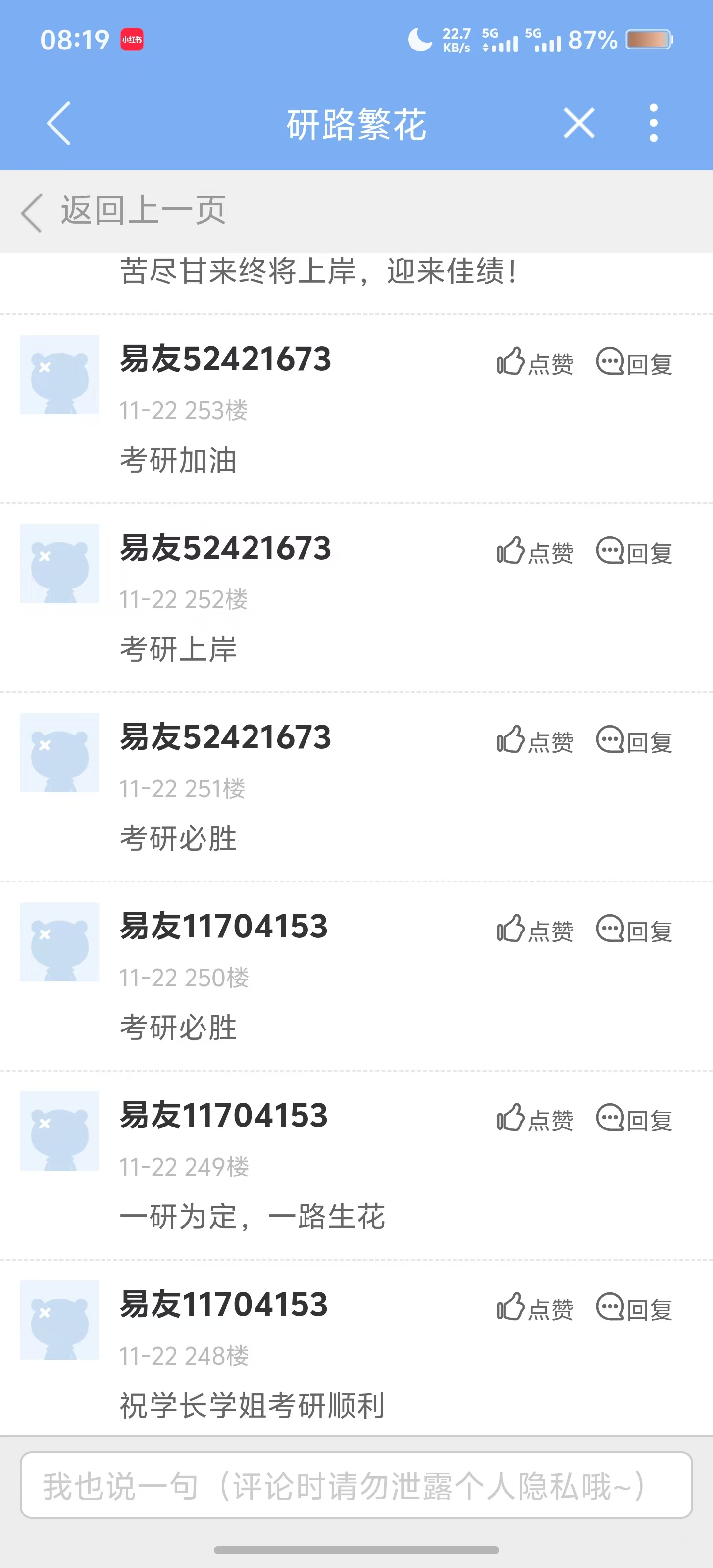The image size is (713, 1568).
Task: Like the 251楼 comment
Action: [535, 741]
